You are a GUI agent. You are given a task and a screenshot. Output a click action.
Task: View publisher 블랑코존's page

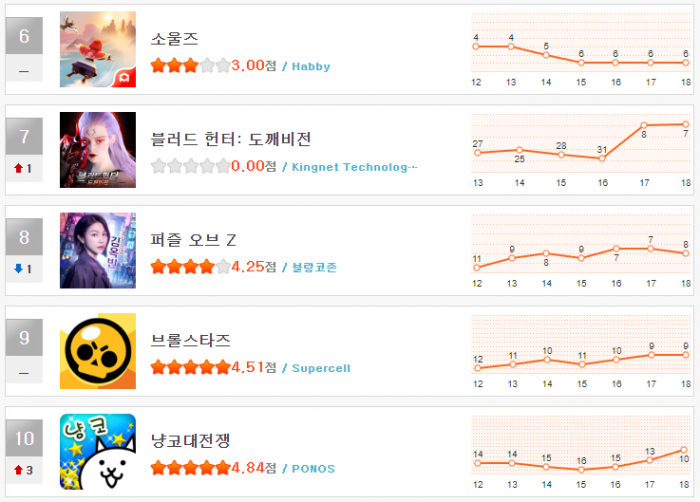pyautogui.click(x=314, y=267)
